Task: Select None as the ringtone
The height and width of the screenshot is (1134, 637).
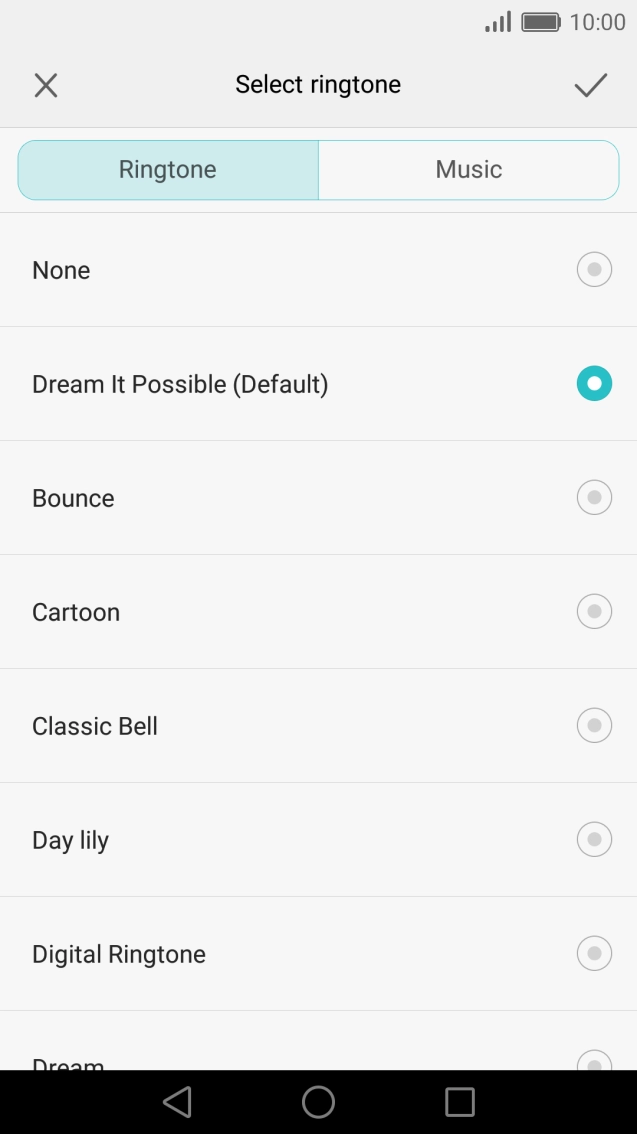Action: coord(594,270)
